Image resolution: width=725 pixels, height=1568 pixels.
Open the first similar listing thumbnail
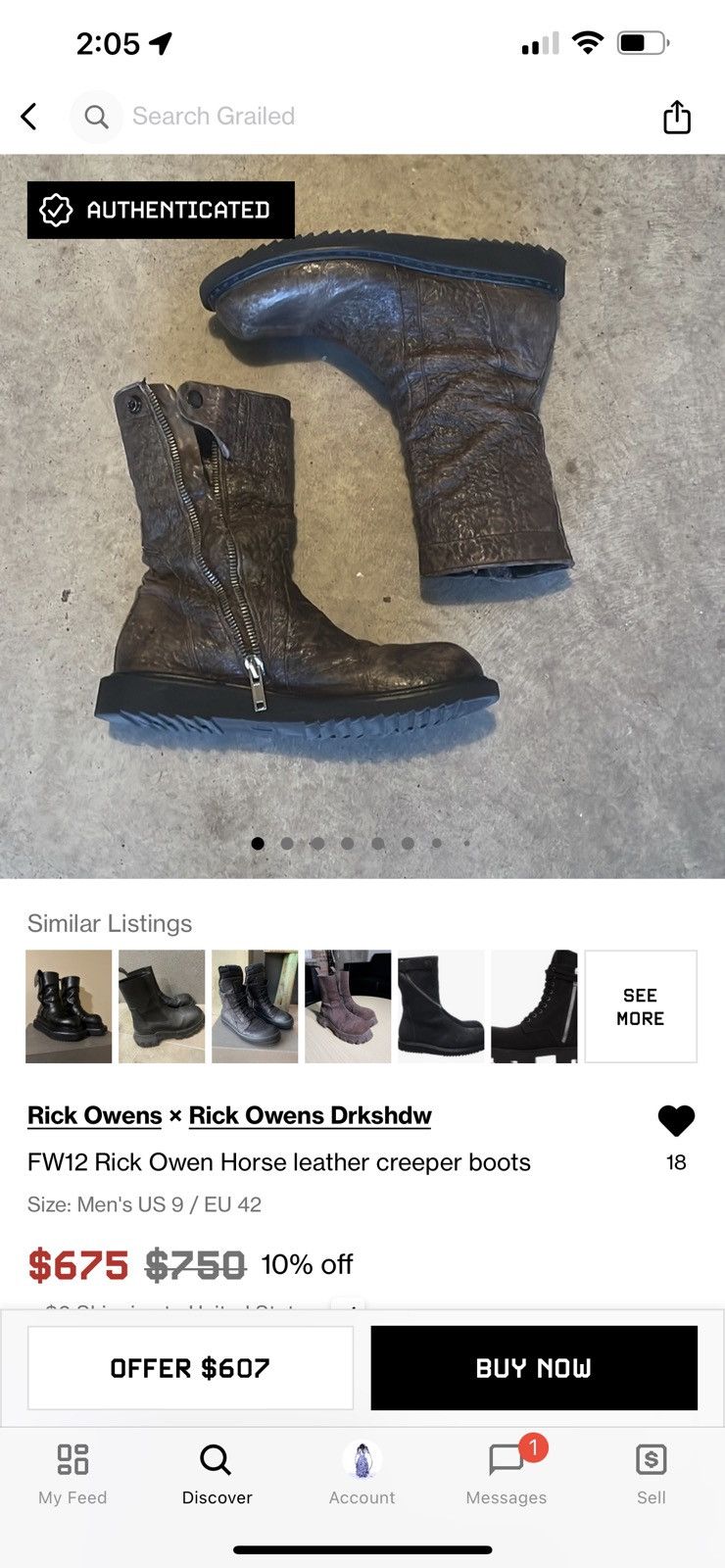tap(69, 1006)
